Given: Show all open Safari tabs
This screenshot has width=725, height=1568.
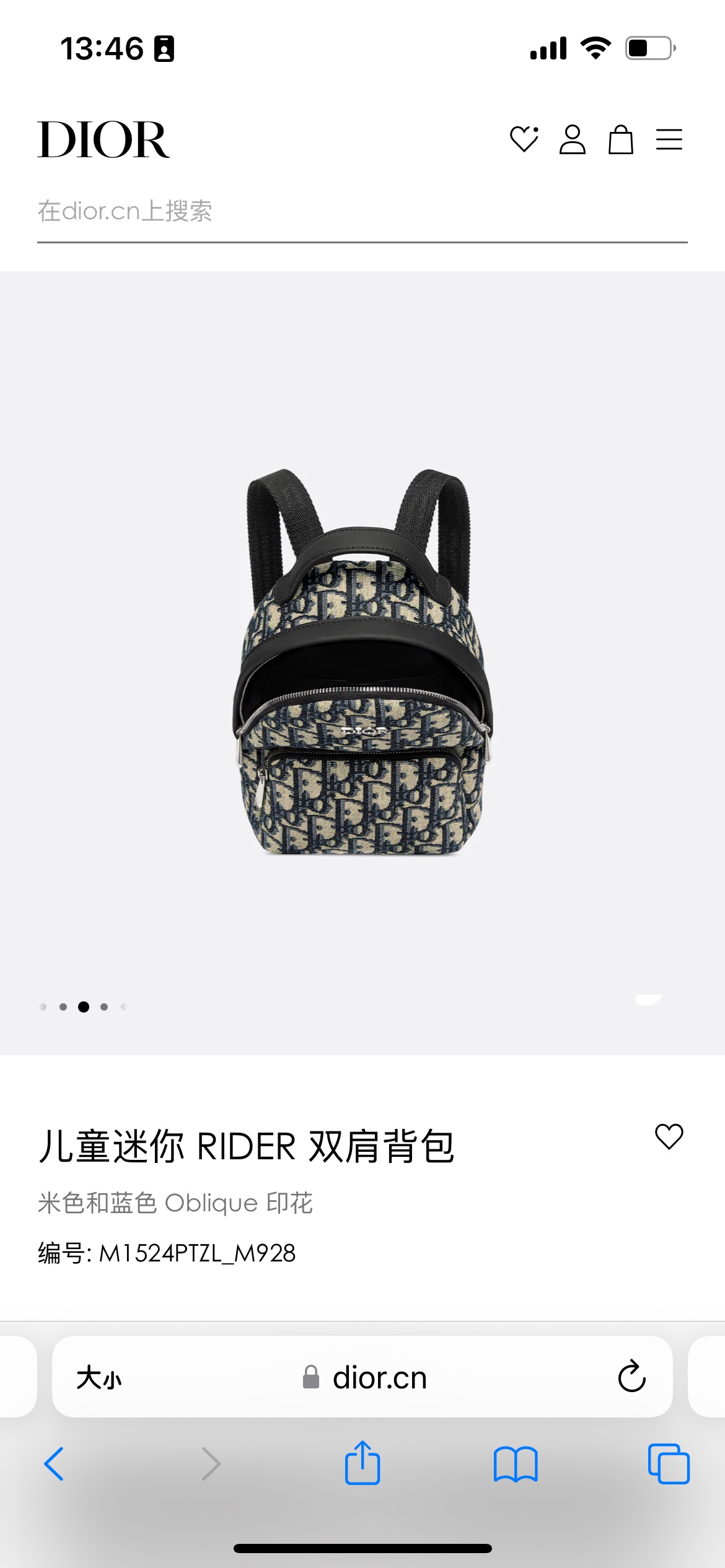Looking at the screenshot, I should point(669,1464).
